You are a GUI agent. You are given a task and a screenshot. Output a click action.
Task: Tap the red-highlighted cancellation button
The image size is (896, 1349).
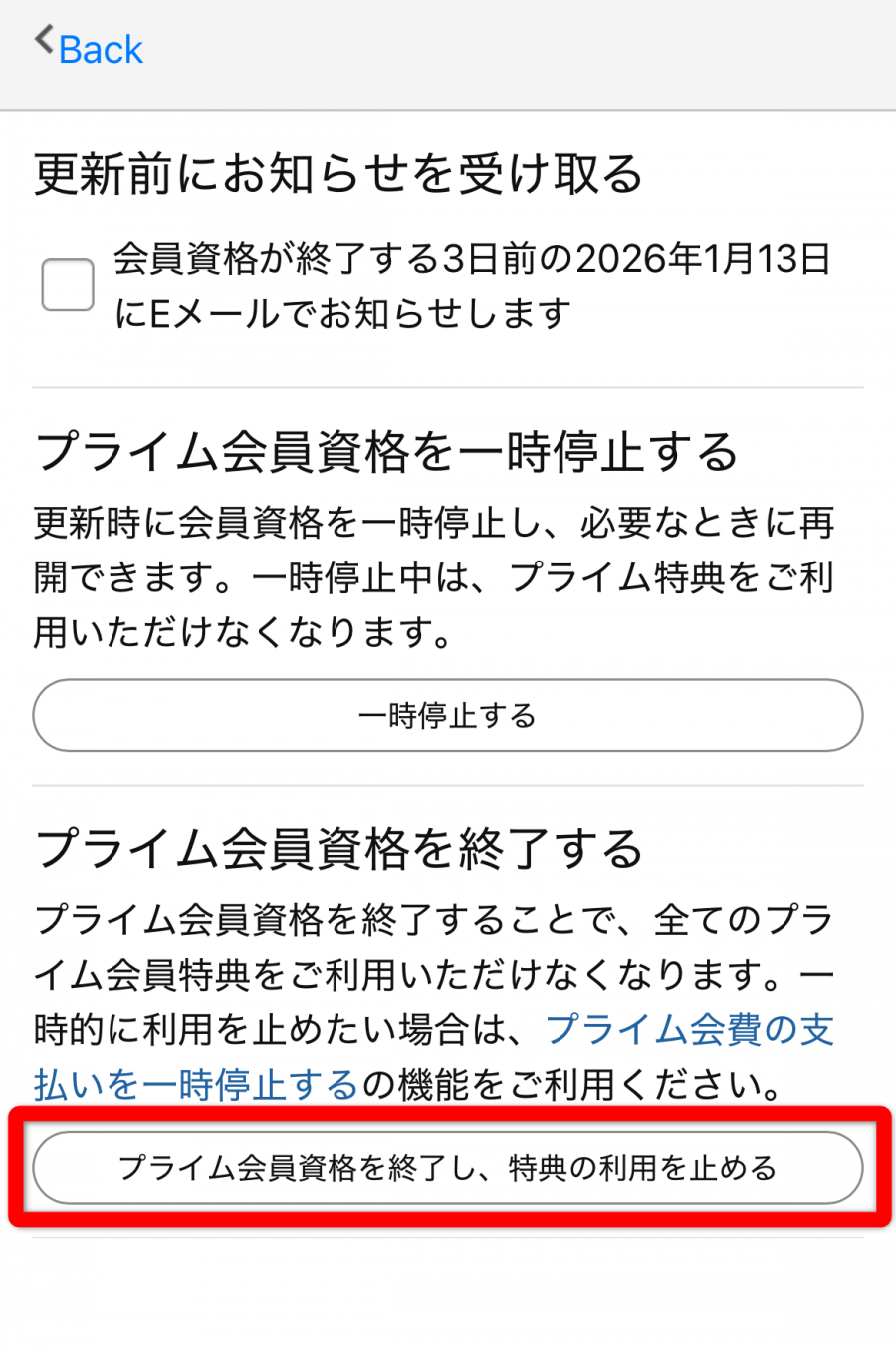click(448, 1168)
